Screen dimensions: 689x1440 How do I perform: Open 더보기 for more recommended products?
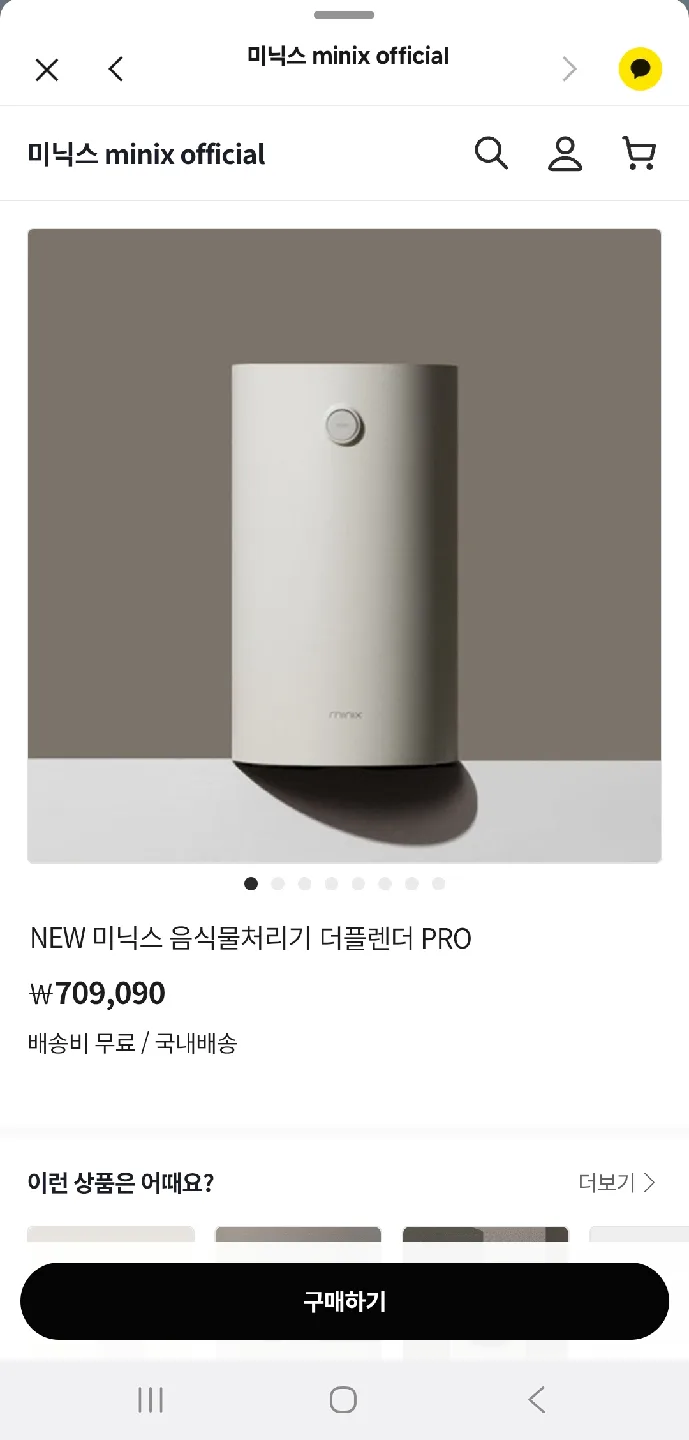[x=617, y=1183]
